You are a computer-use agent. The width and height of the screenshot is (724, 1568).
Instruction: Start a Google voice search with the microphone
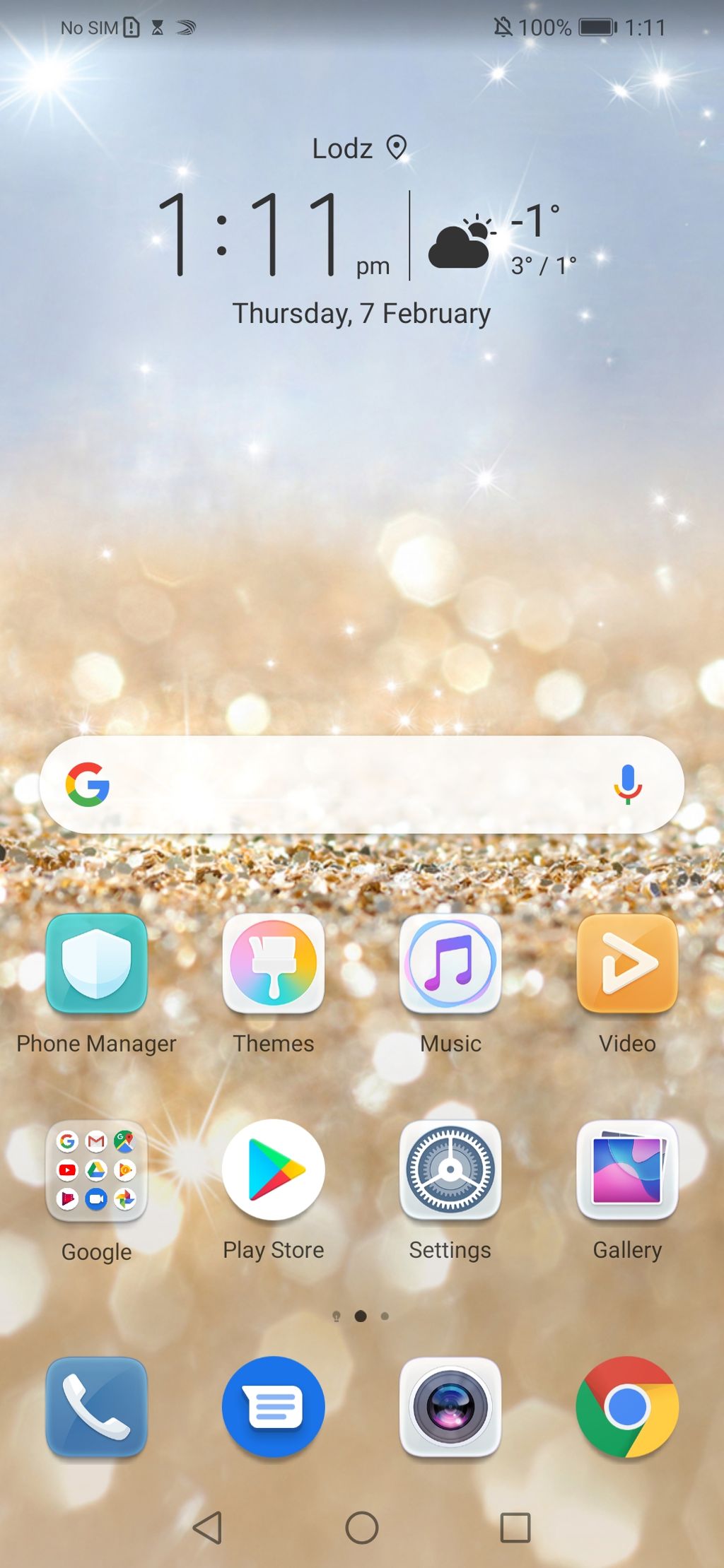pos(627,784)
